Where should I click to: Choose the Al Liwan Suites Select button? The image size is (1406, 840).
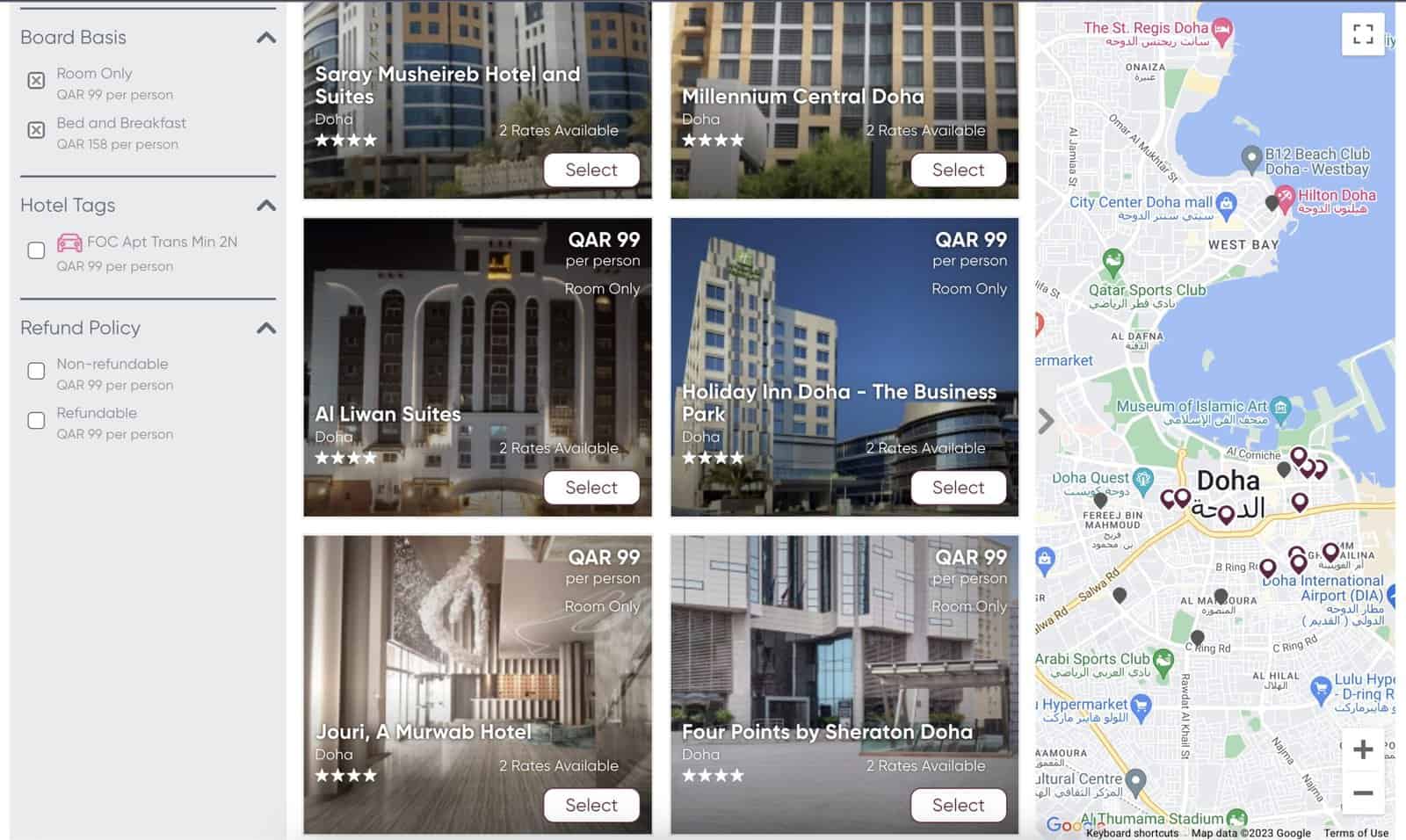coord(591,488)
